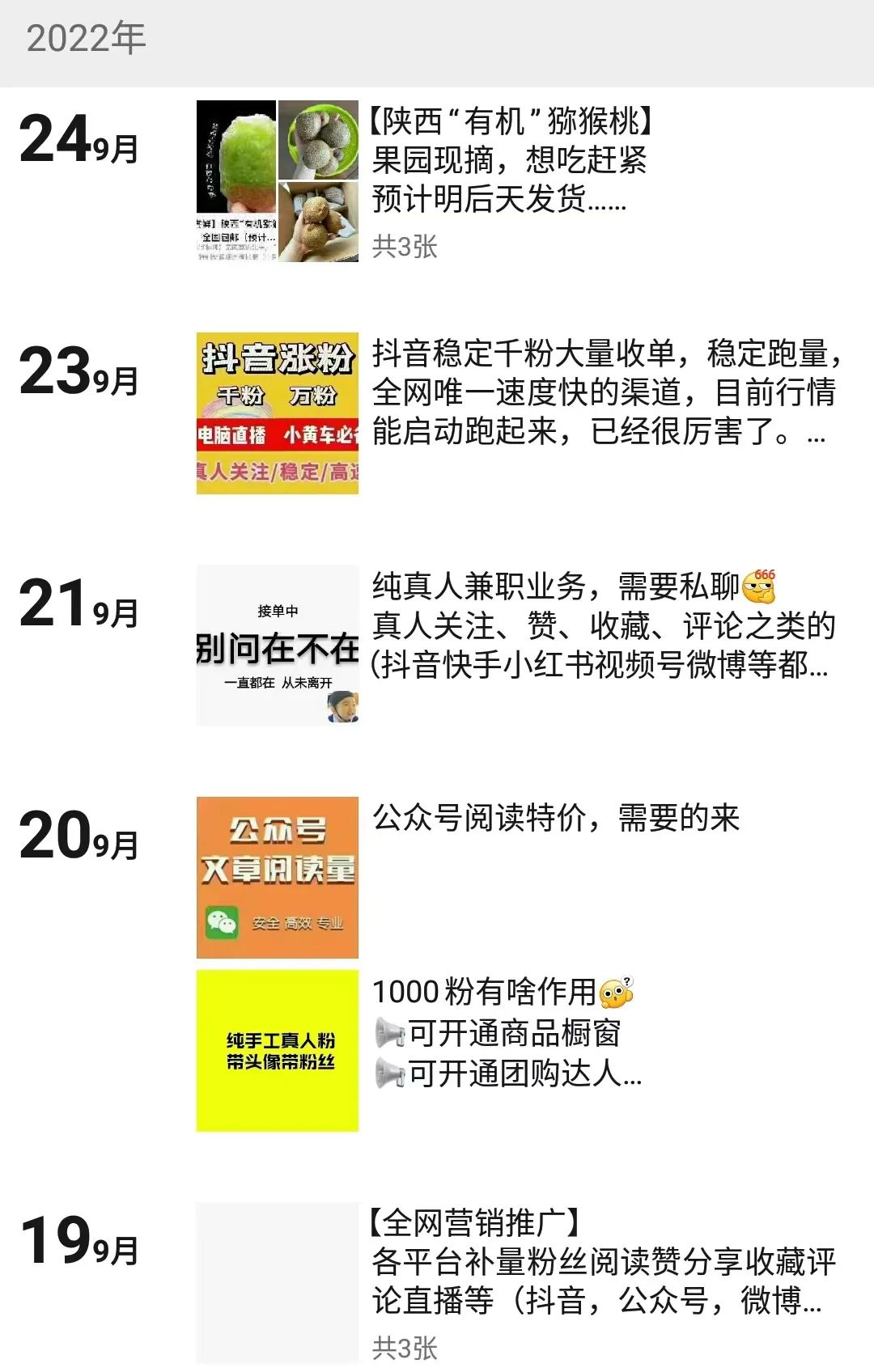Open the 公众号阅读特价 post
874x1372 pixels.
tap(555, 819)
